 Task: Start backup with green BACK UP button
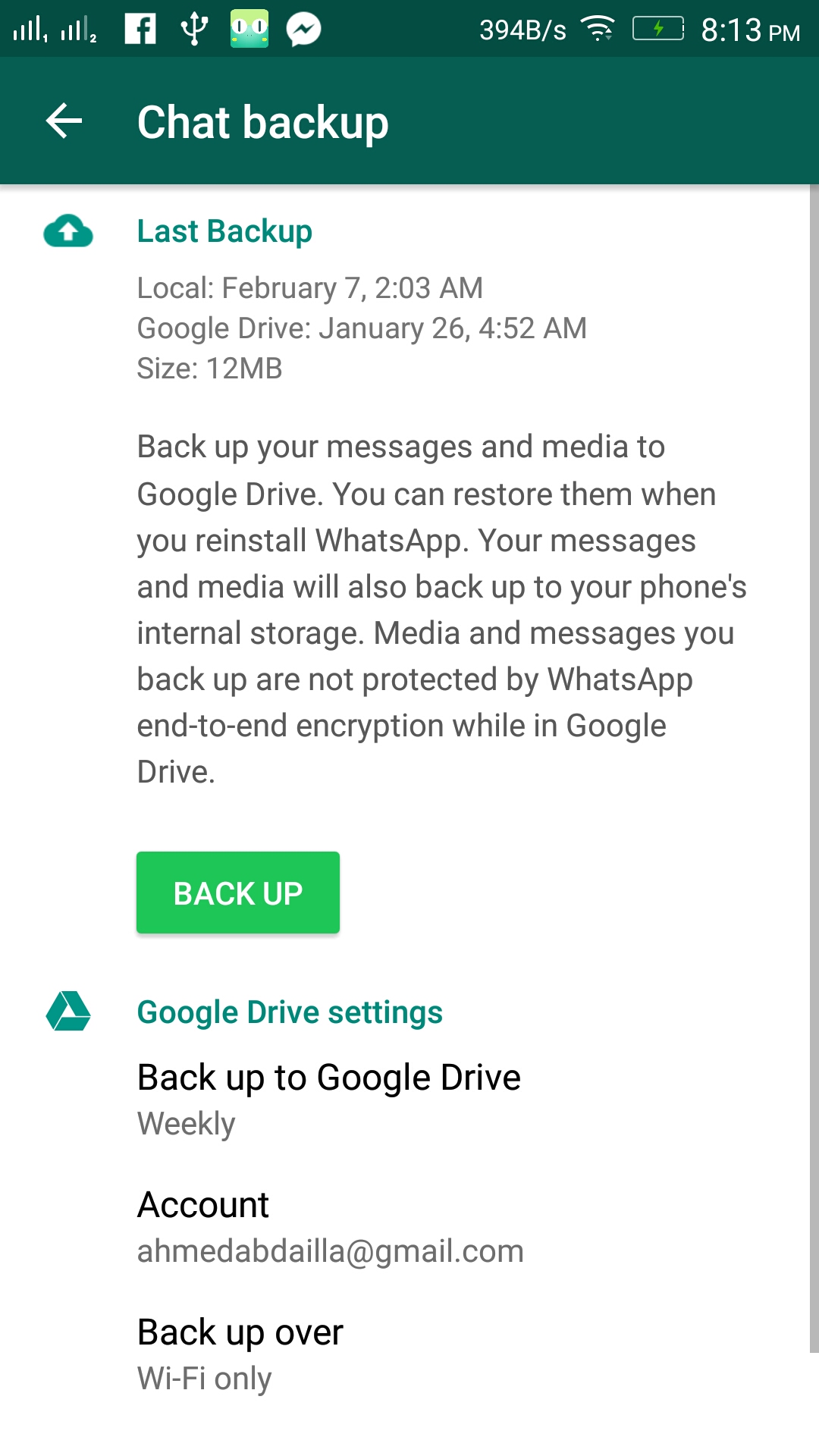[238, 893]
